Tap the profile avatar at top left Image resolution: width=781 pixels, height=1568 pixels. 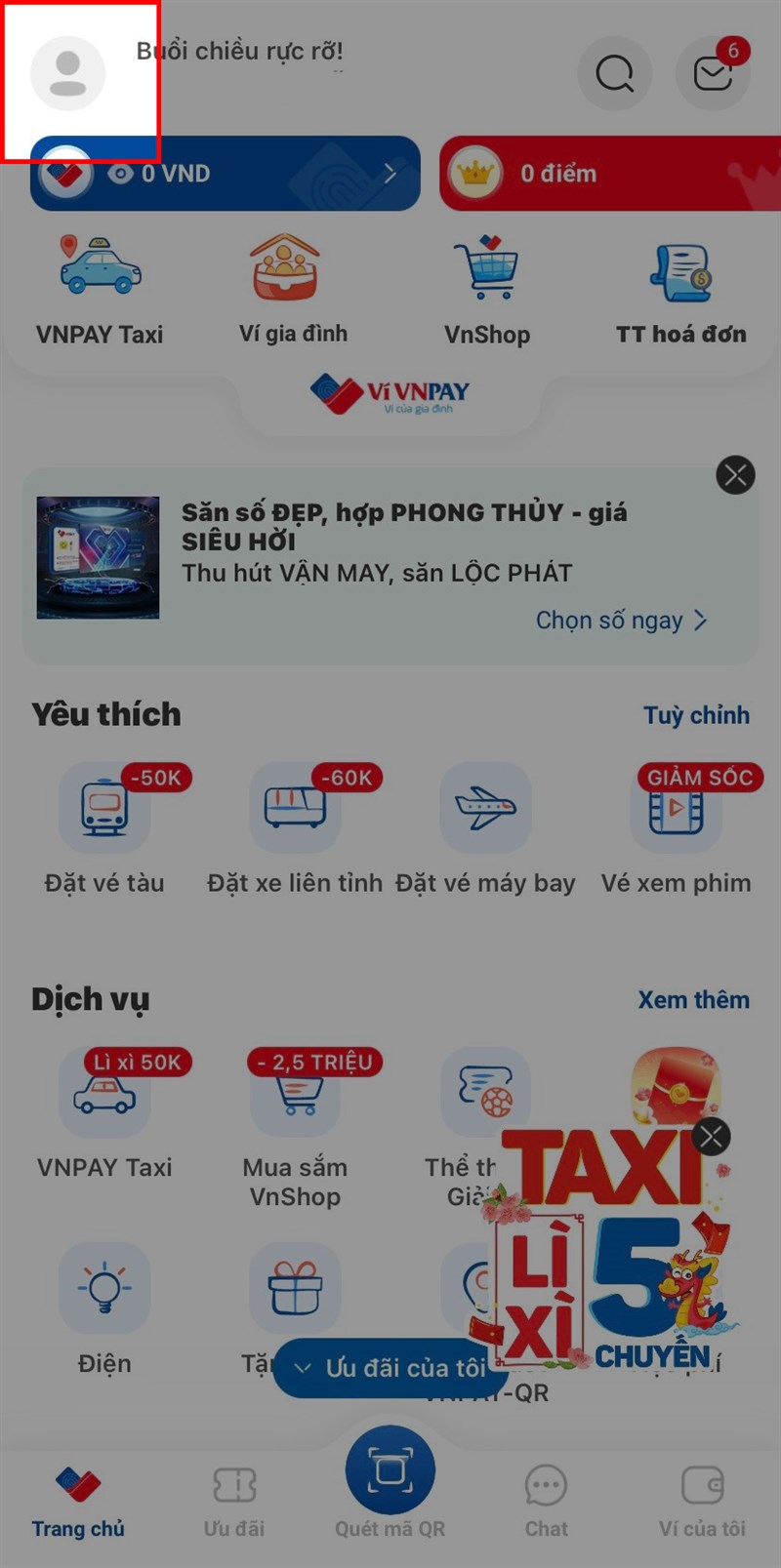click(x=66, y=73)
